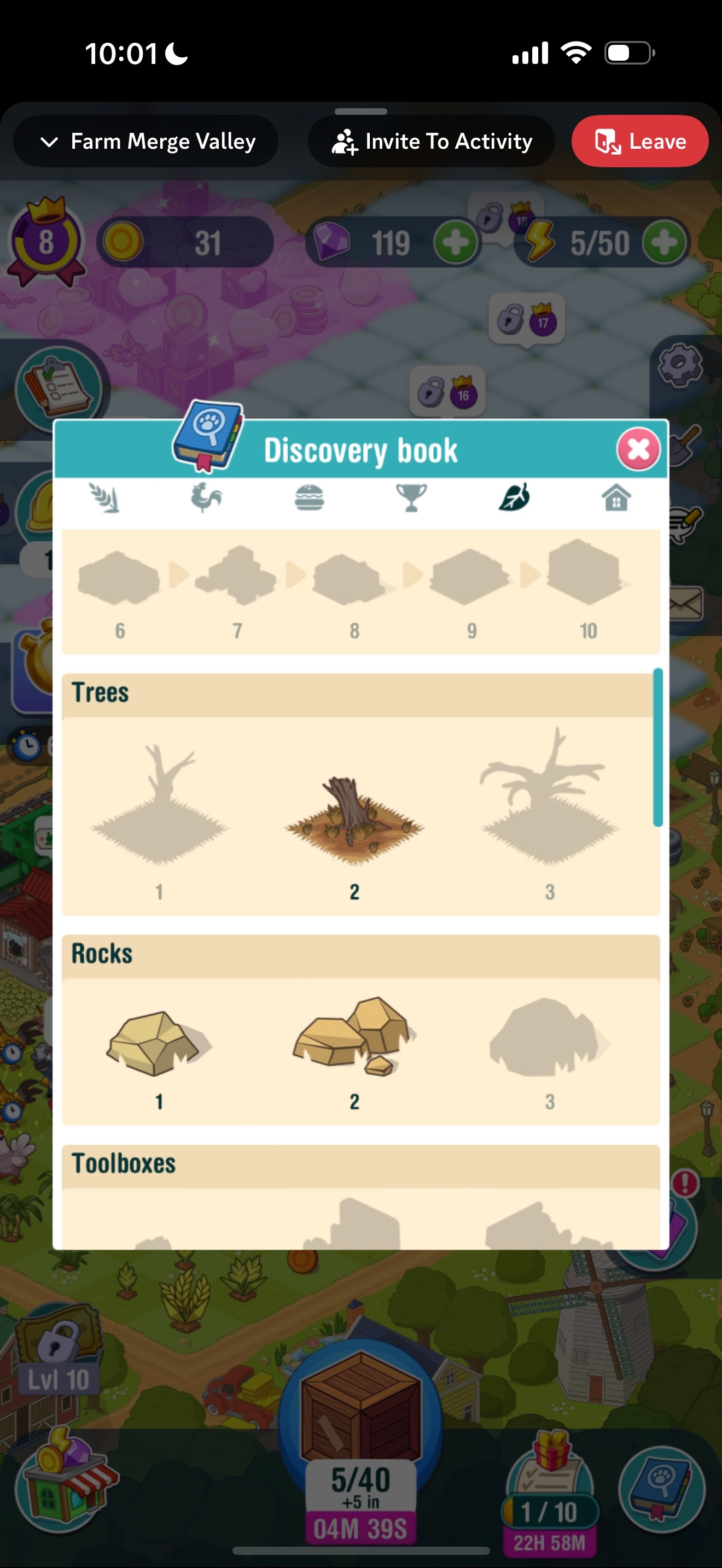This screenshot has height=1568, width=722.
Task: Add more energy with plus button
Action: tap(665, 243)
